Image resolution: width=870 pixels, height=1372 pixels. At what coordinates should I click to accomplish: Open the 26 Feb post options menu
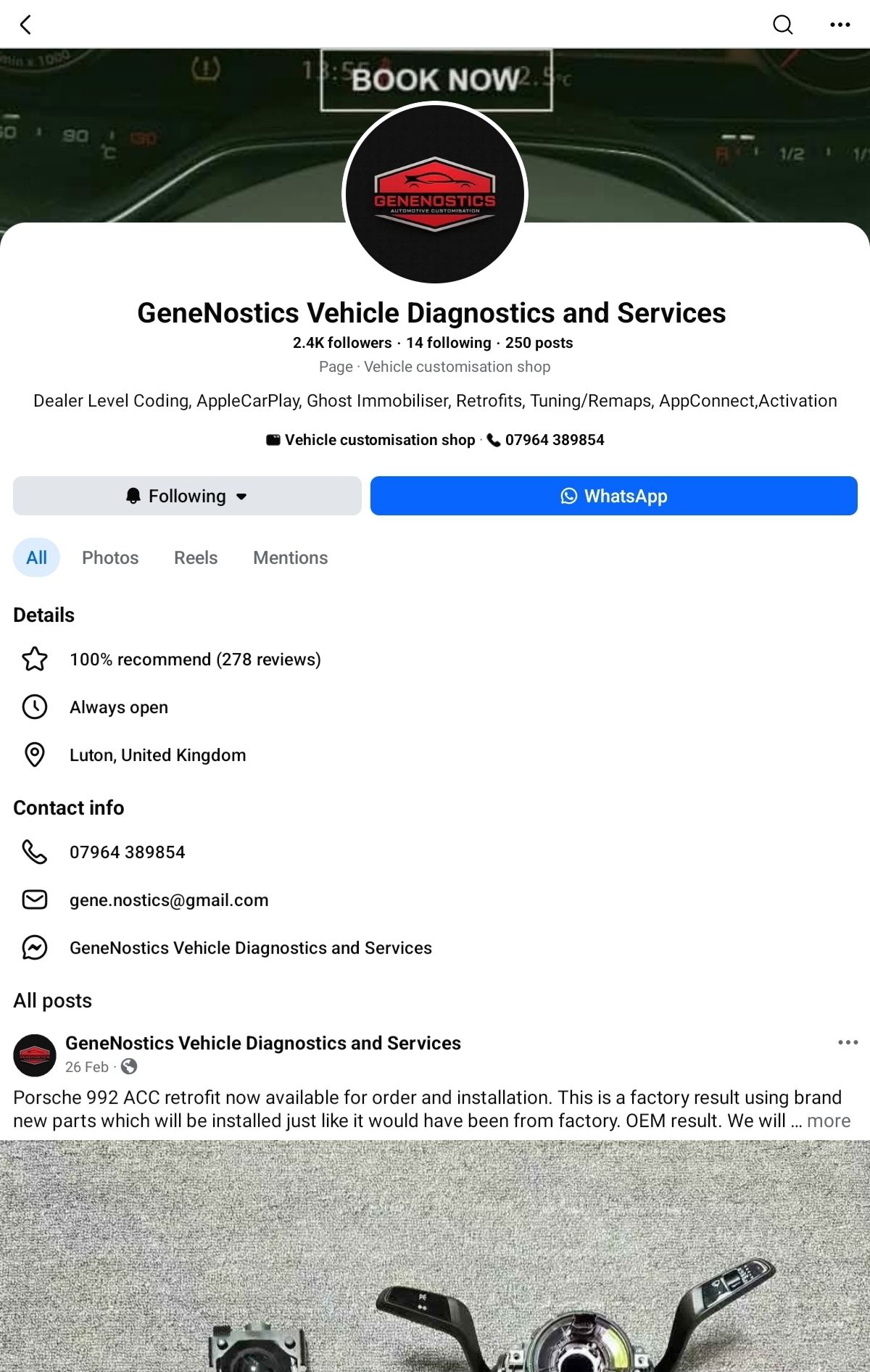point(848,1042)
